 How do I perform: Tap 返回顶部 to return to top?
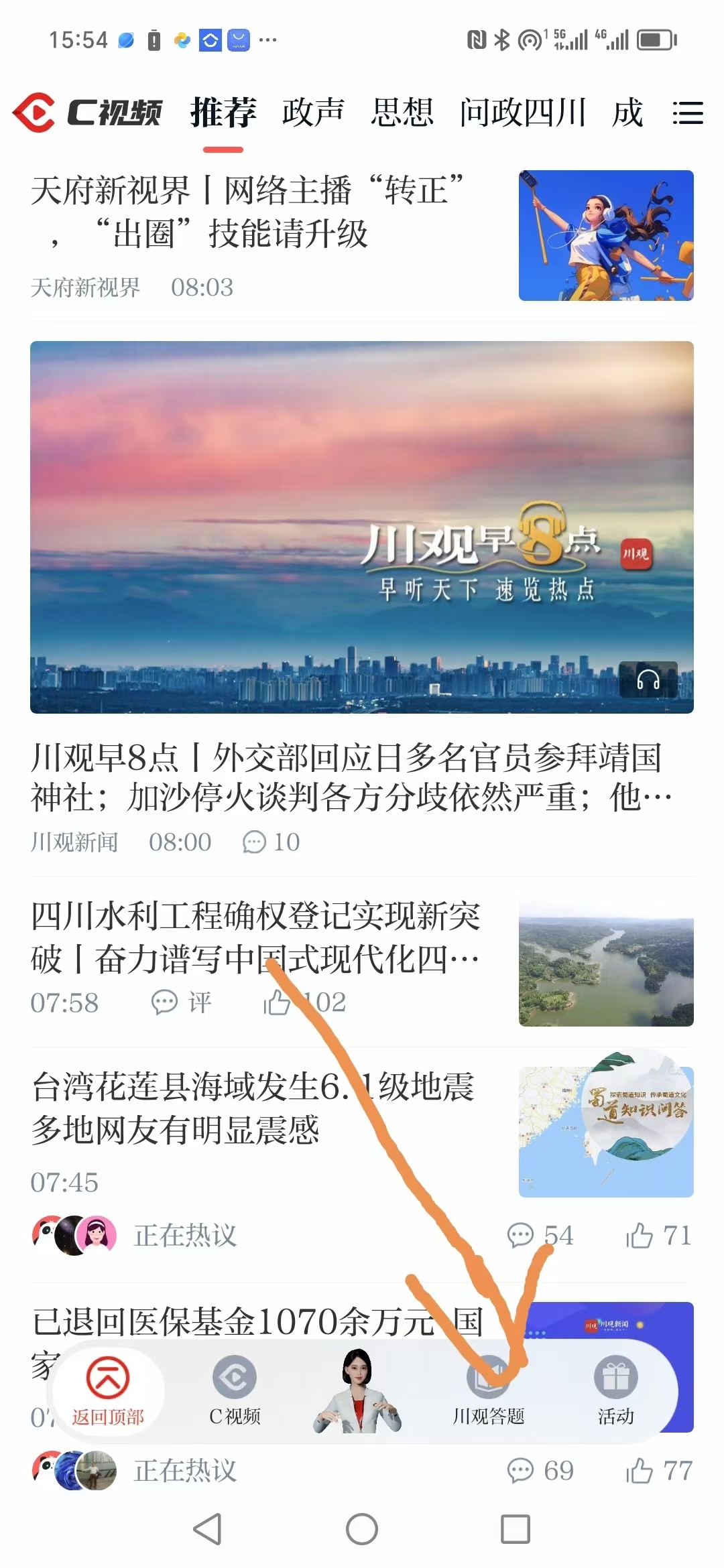pyautogui.click(x=108, y=1390)
